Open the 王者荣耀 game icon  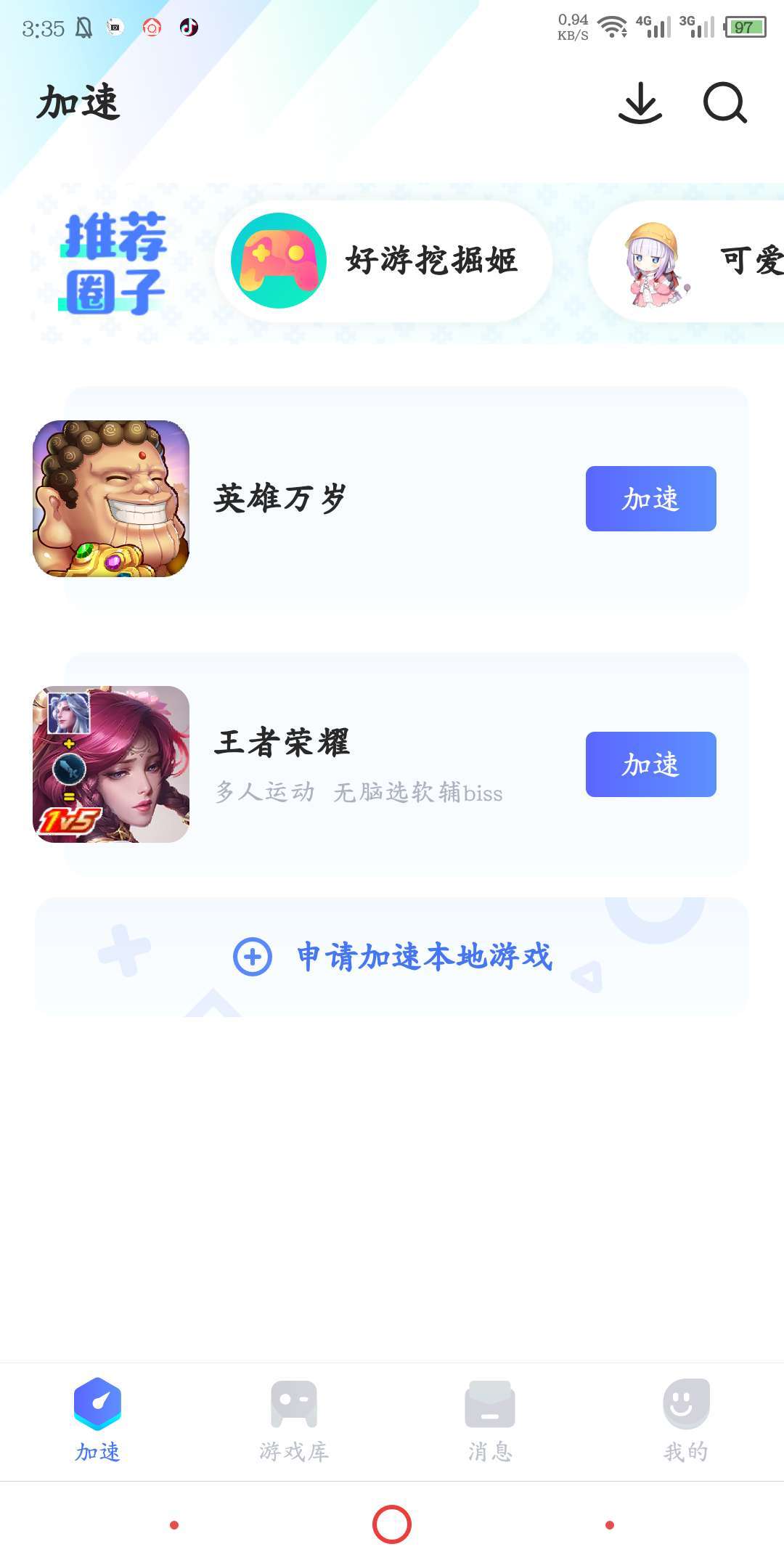pos(111,764)
